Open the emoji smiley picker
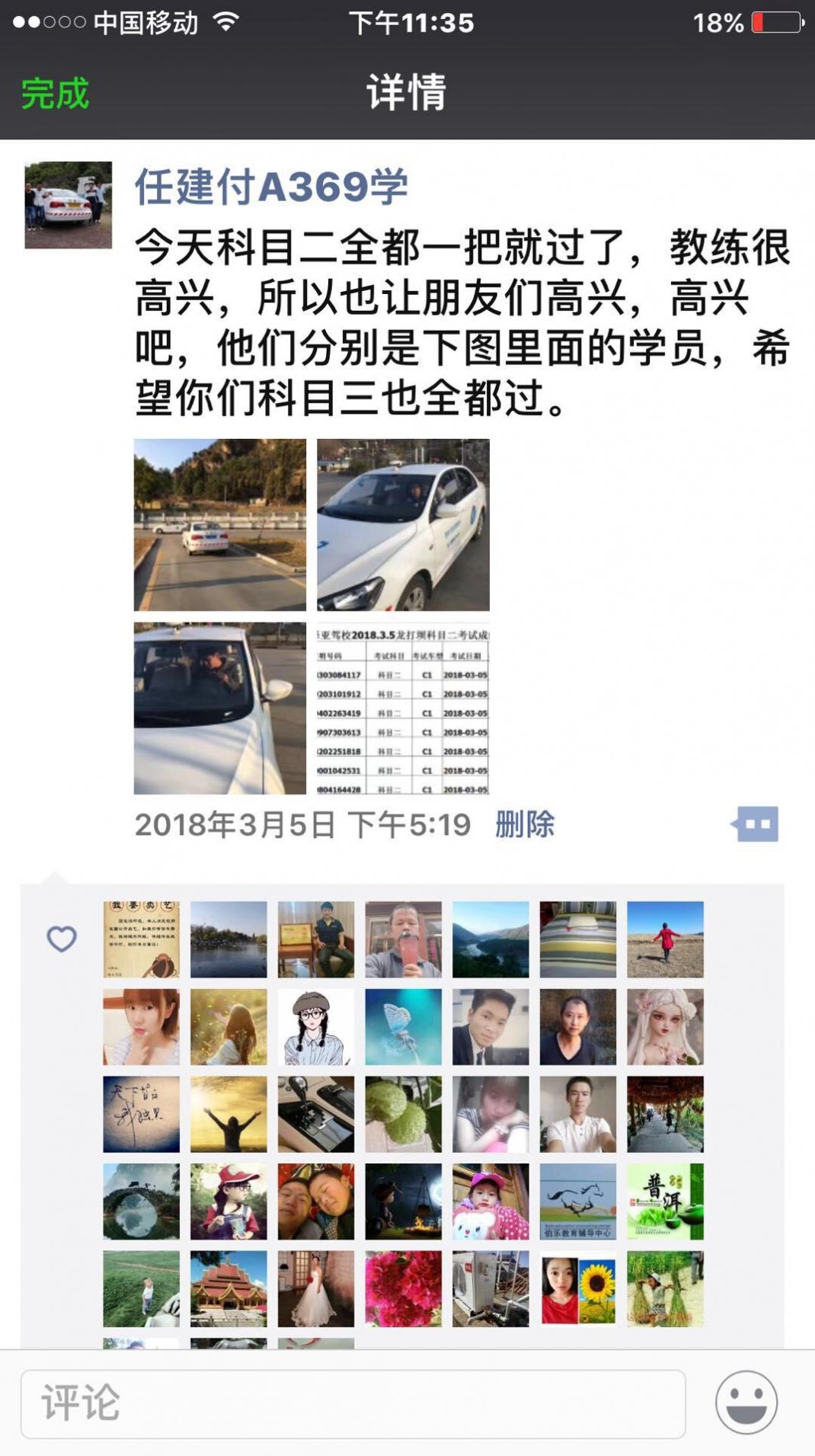 746,1402
